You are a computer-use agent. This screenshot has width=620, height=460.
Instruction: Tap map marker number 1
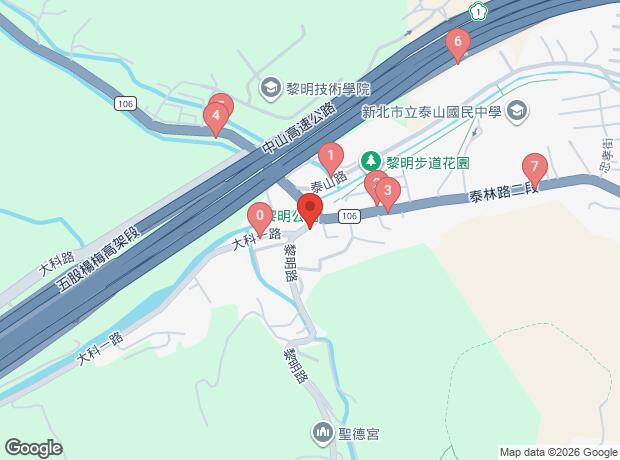point(331,157)
